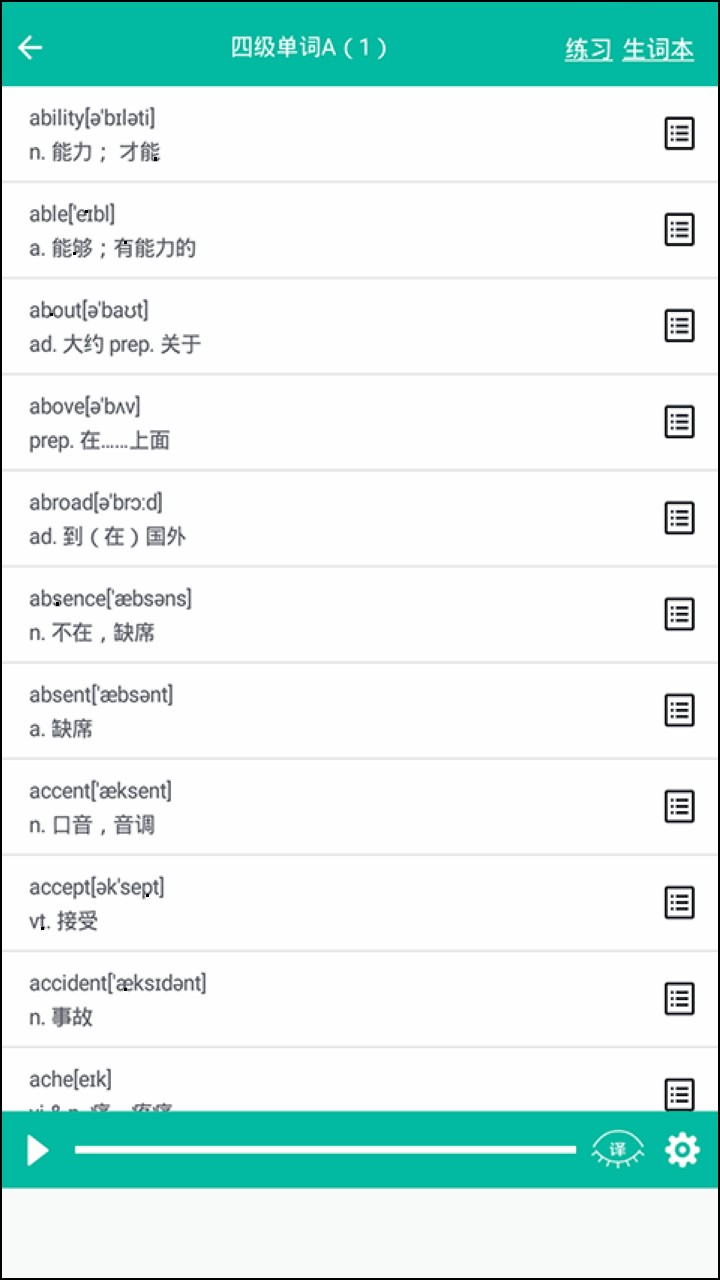Tap the playback progress bar
Image resolution: width=720 pixels, height=1280 pixels.
tap(325, 1150)
